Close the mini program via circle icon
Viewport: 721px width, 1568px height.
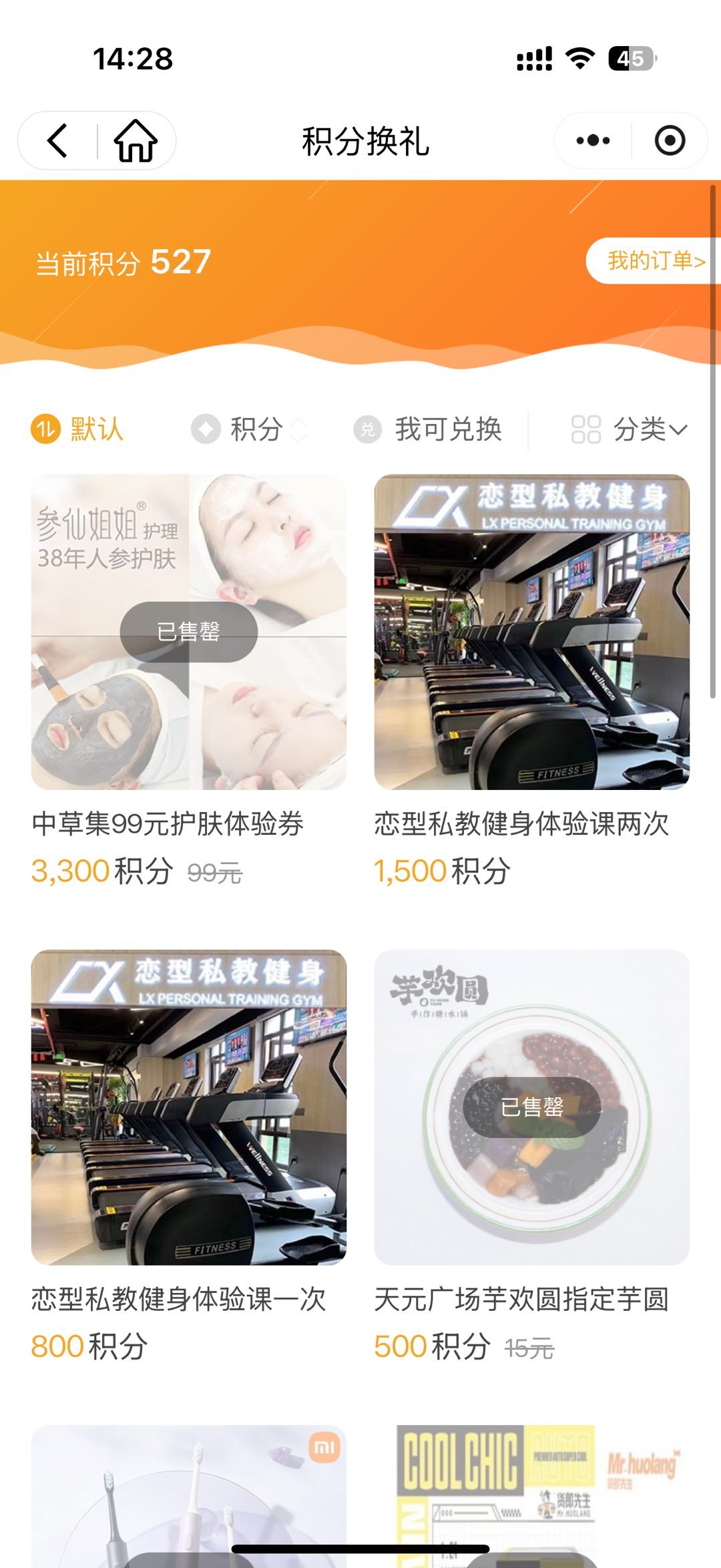tap(670, 141)
